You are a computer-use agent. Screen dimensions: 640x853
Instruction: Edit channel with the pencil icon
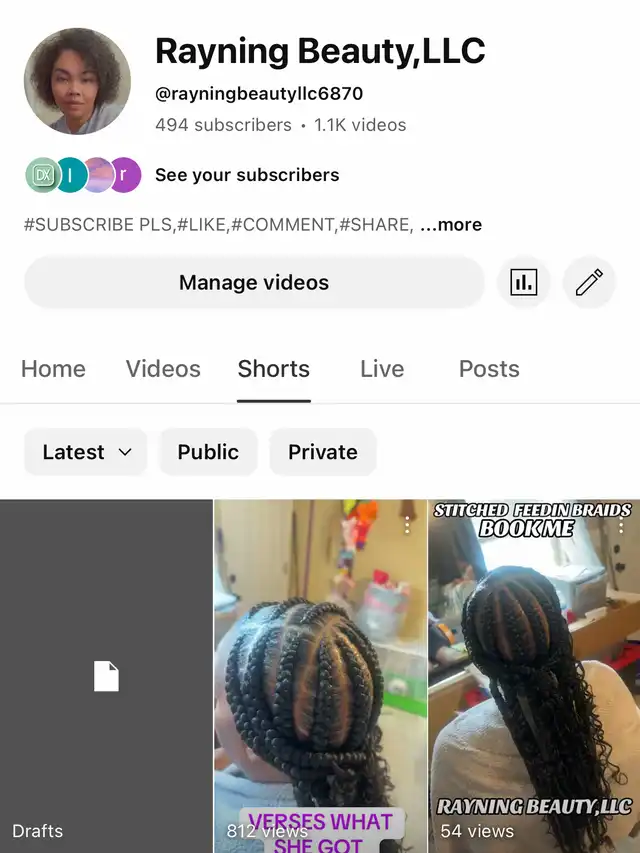click(x=589, y=283)
